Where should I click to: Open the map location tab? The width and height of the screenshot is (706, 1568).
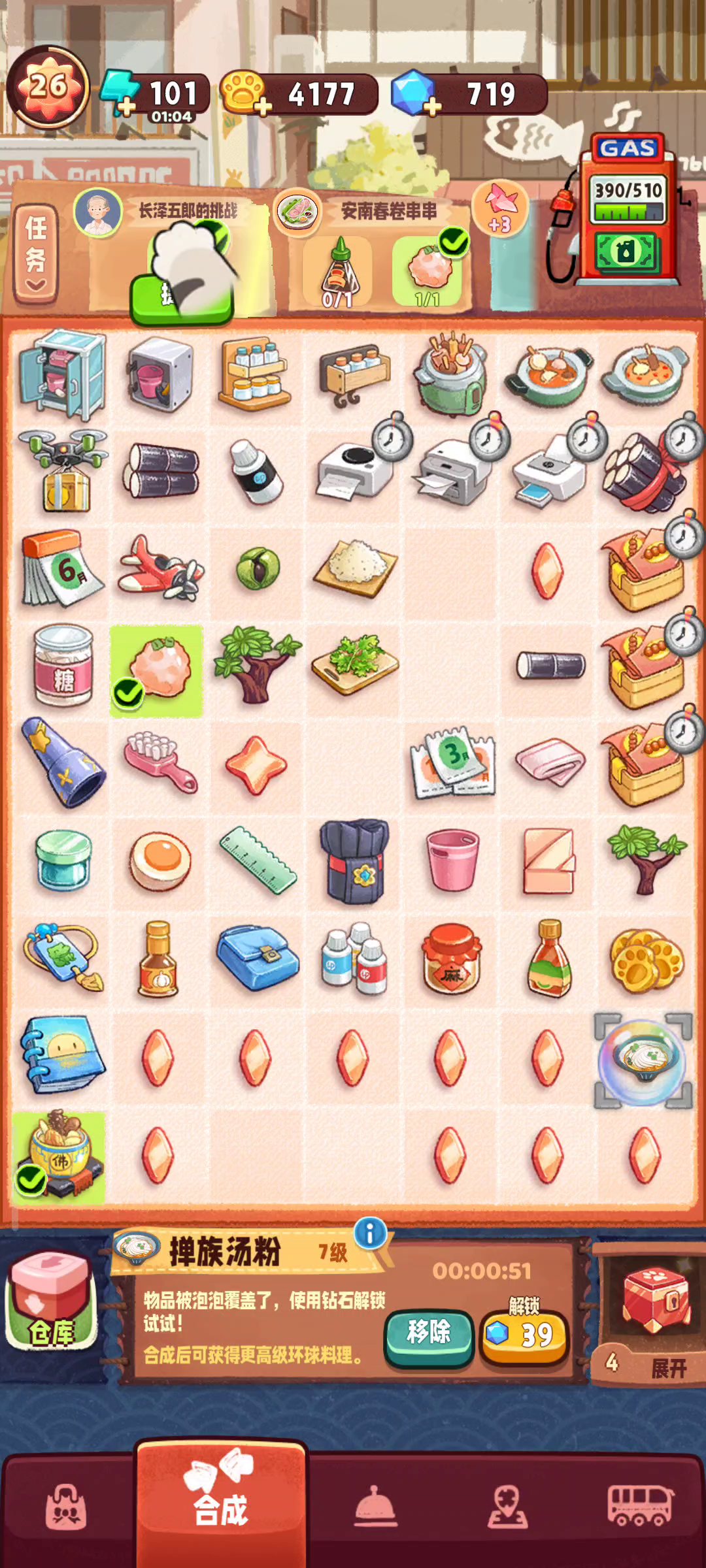coord(508,1506)
